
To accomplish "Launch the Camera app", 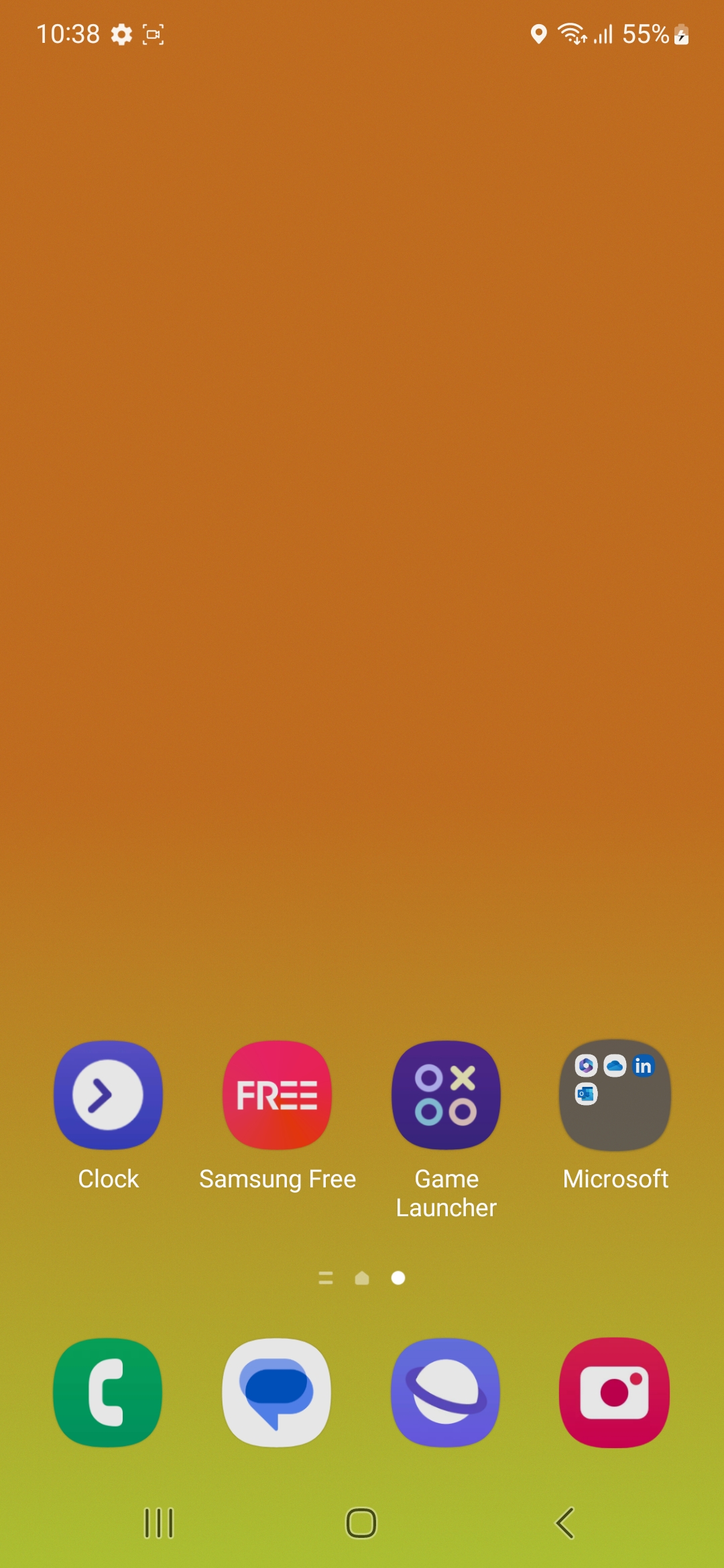I will pyautogui.click(x=615, y=1392).
